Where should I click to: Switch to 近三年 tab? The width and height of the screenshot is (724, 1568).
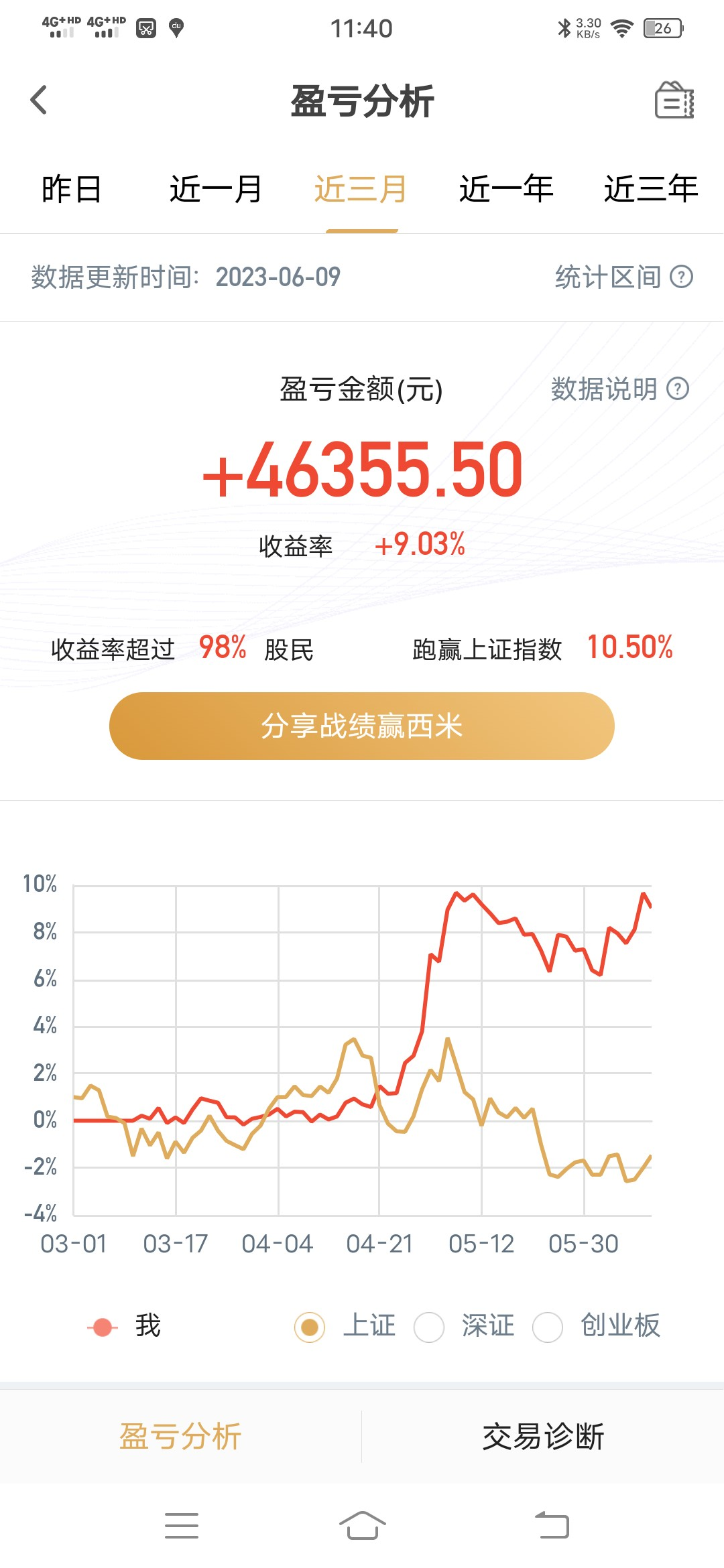click(x=651, y=189)
